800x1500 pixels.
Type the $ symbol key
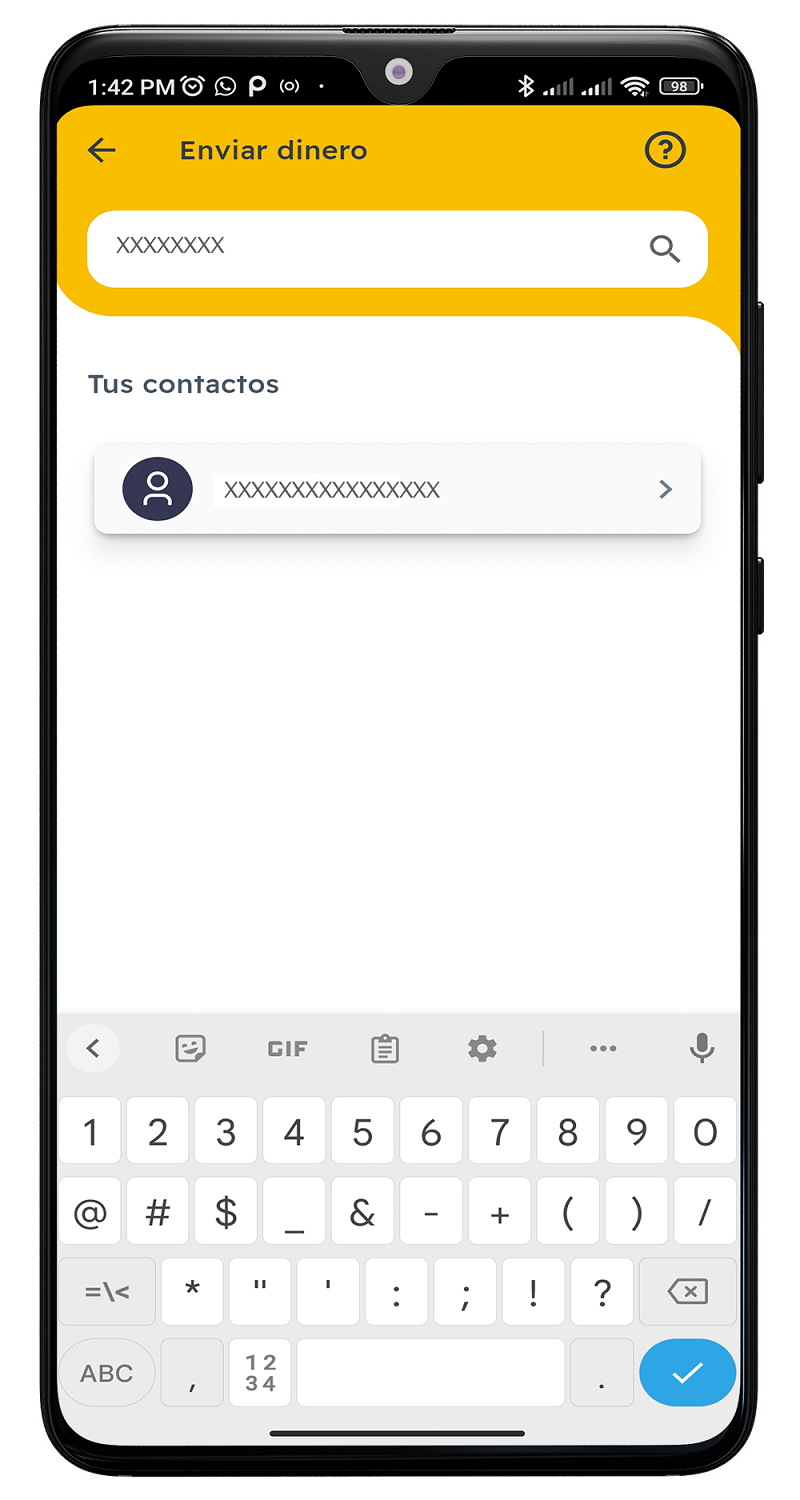[x=226, y=1212]
